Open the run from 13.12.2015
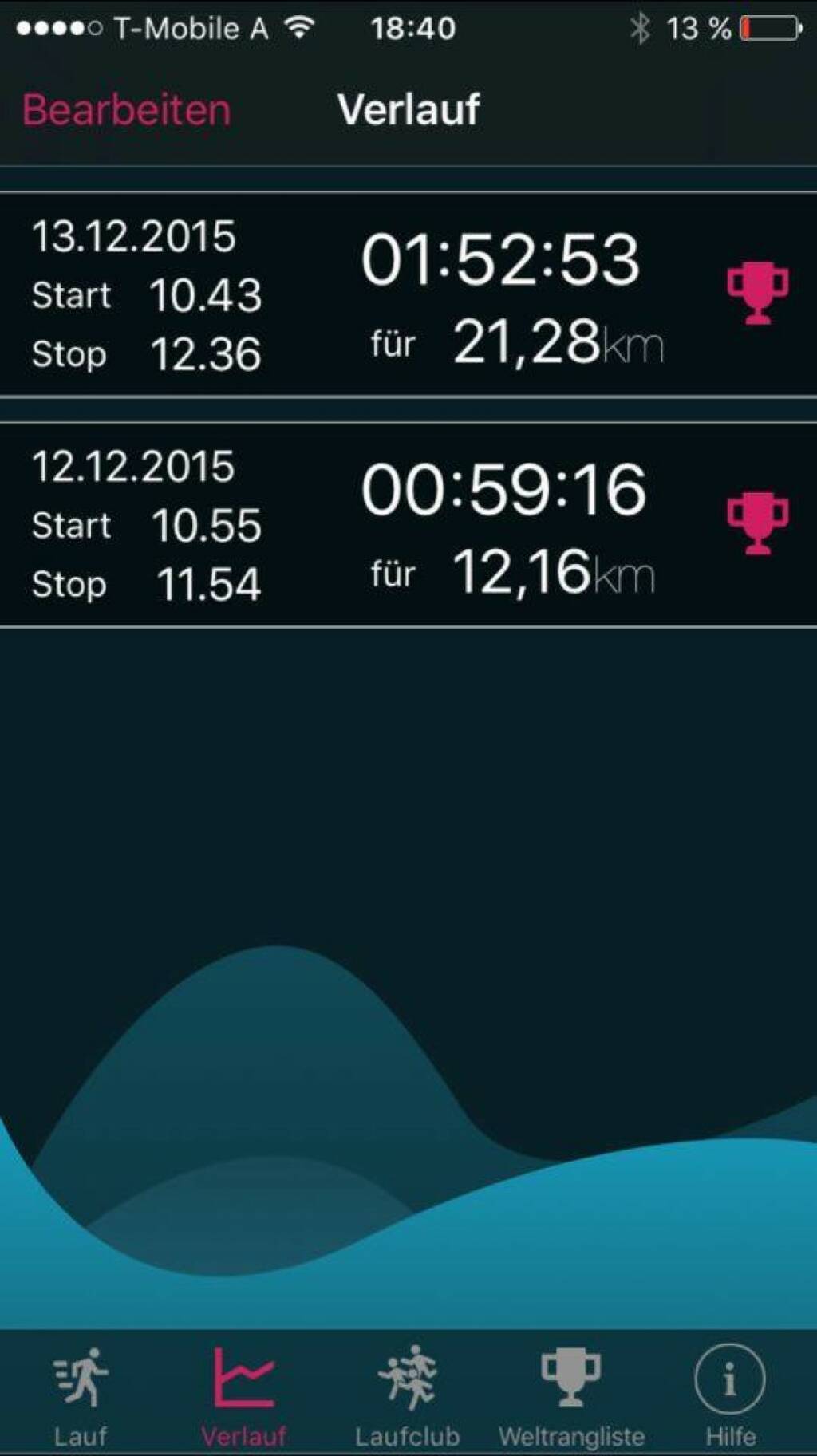The image size is (817, 1456). tap(359, 294)
